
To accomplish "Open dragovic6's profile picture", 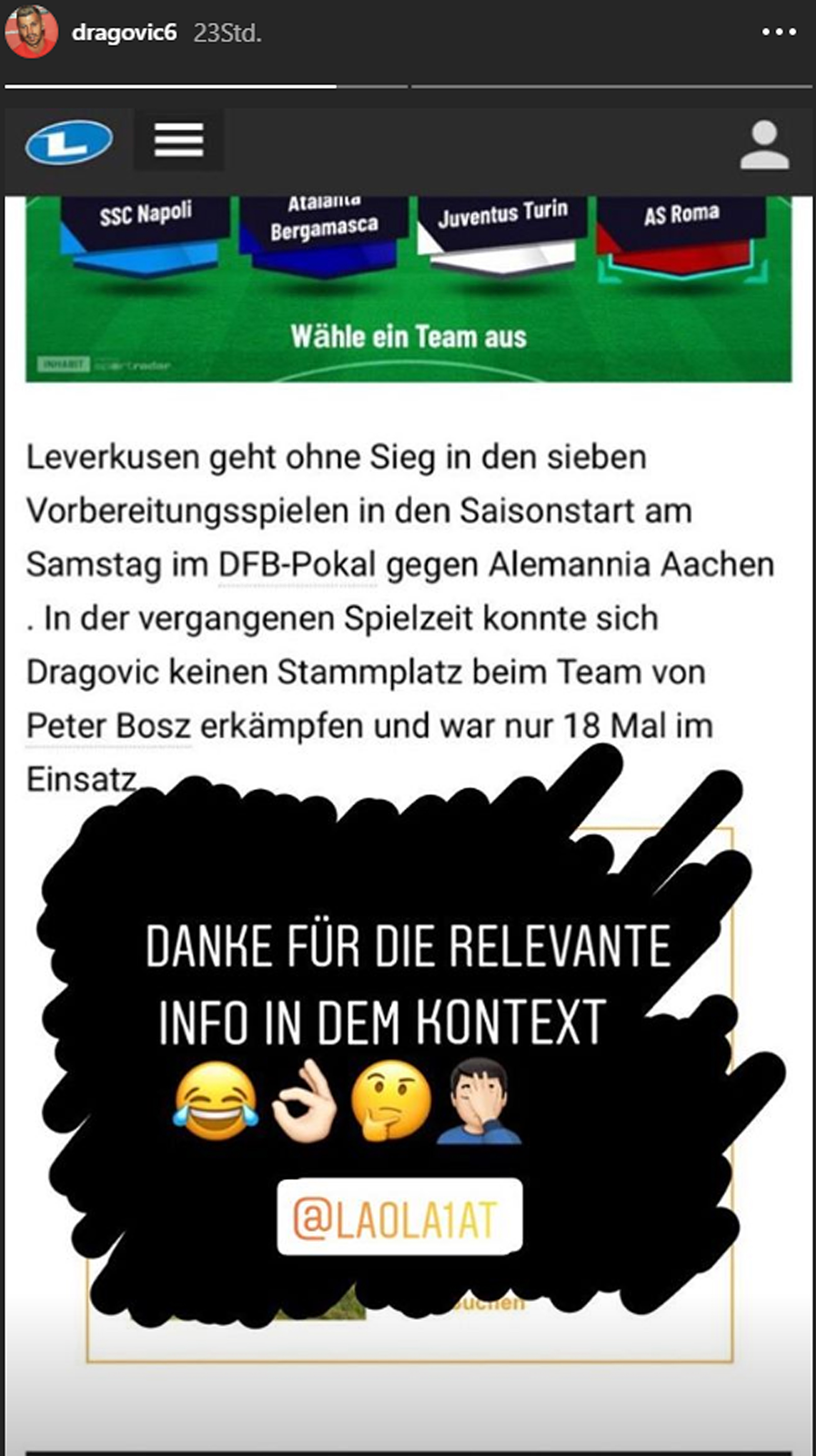I will [31, 32].
